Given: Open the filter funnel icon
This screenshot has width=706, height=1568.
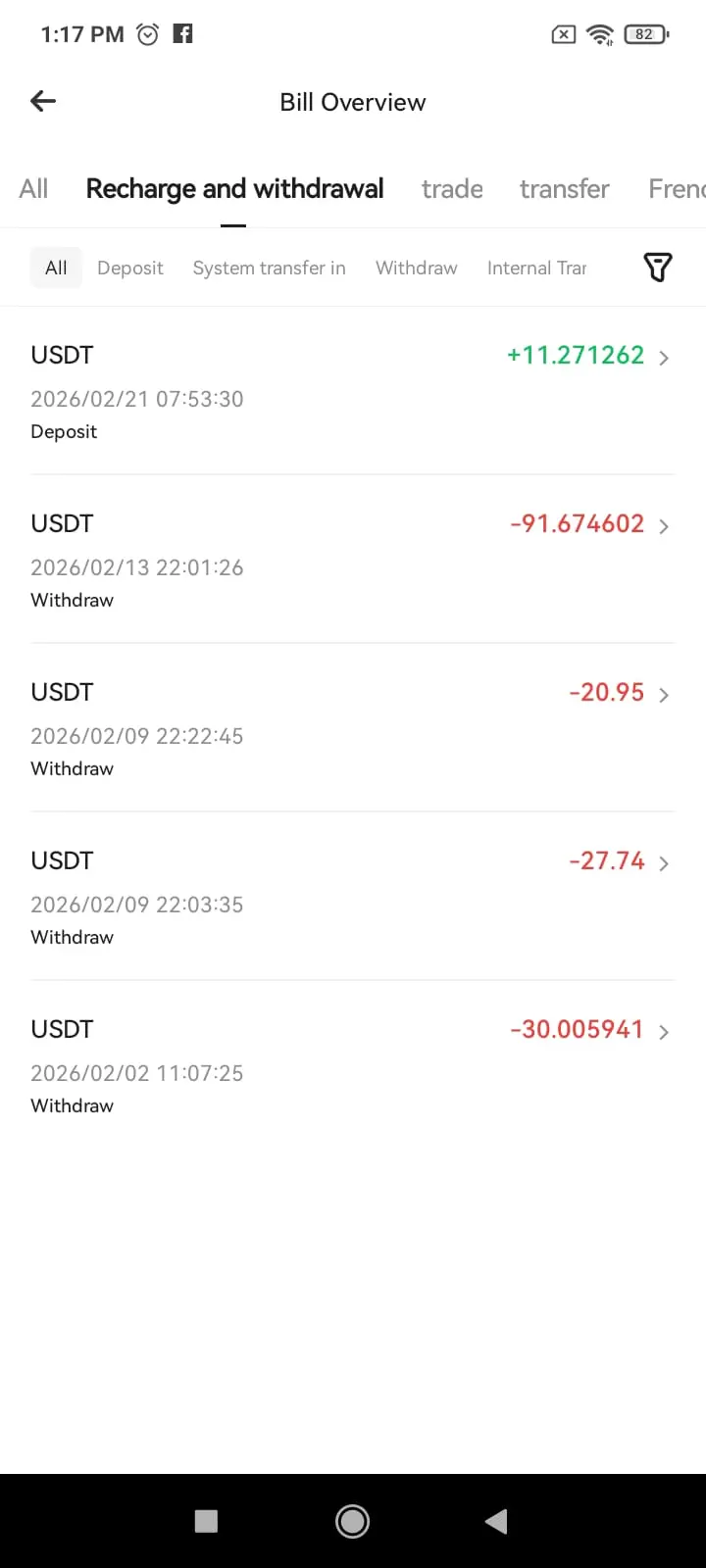Looking at the screenshot, I should [x=657, y=267].
